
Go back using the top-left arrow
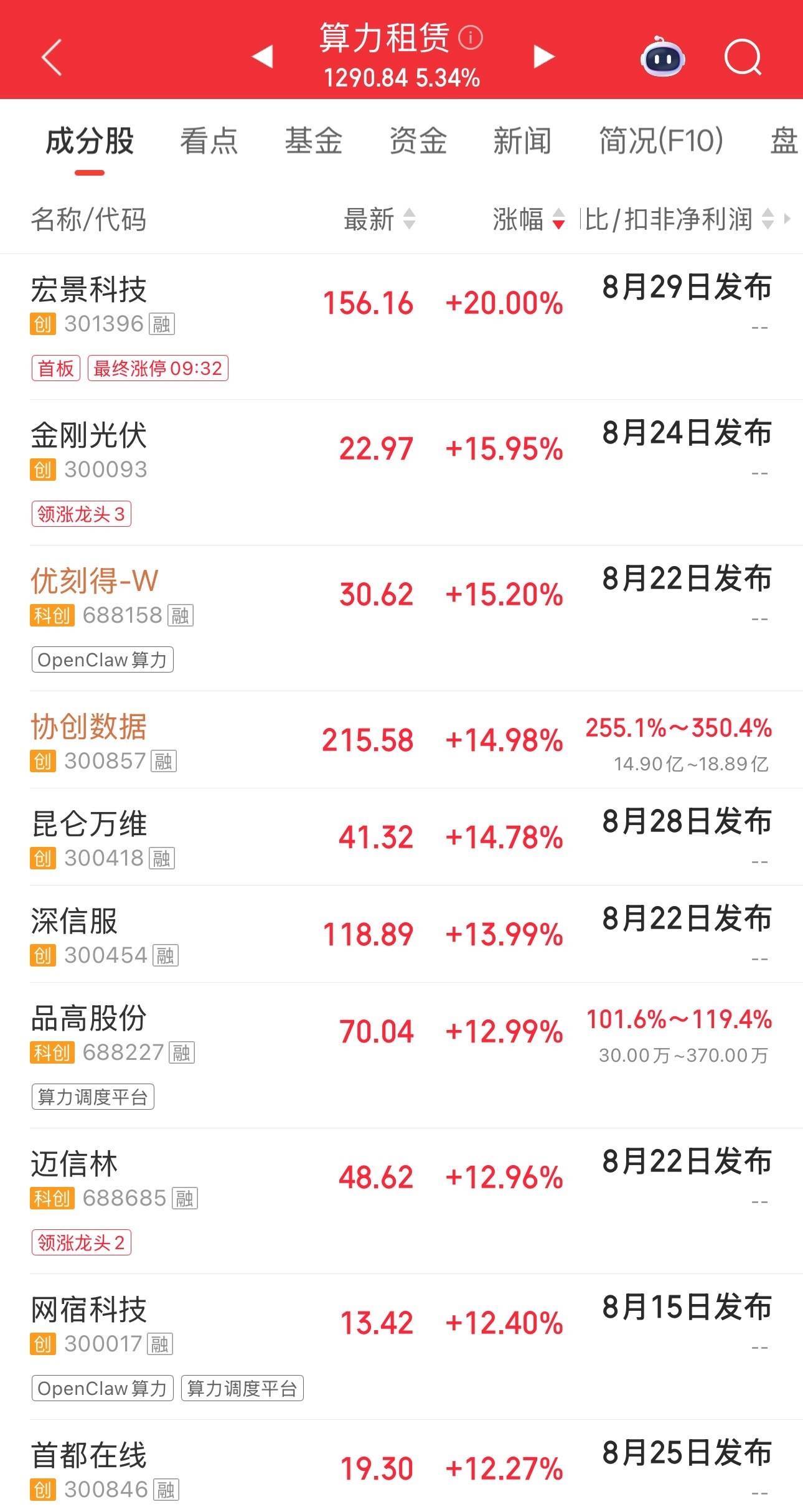(x=52, y=57)
